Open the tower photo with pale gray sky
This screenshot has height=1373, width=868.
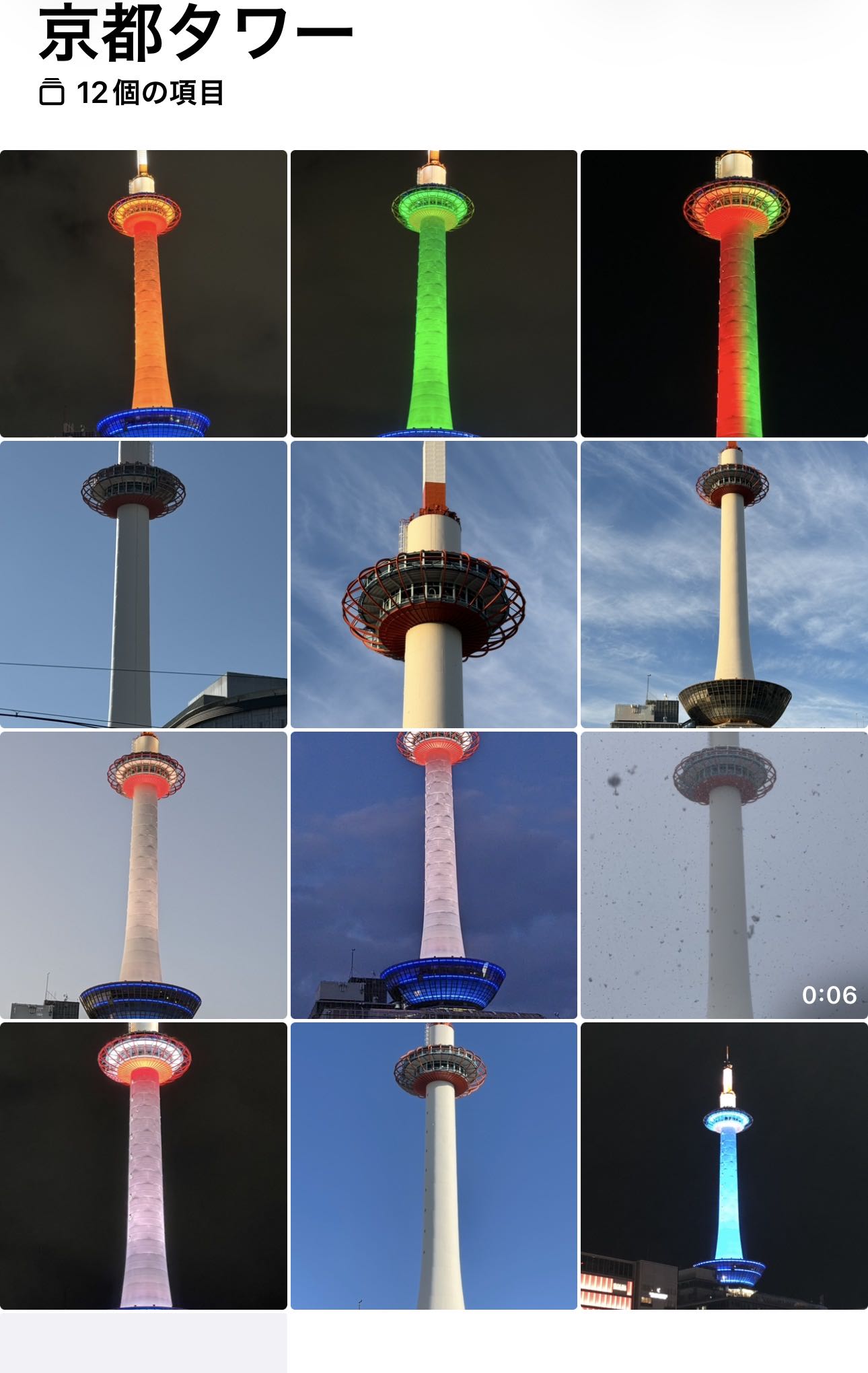click(x=143, y=875)
